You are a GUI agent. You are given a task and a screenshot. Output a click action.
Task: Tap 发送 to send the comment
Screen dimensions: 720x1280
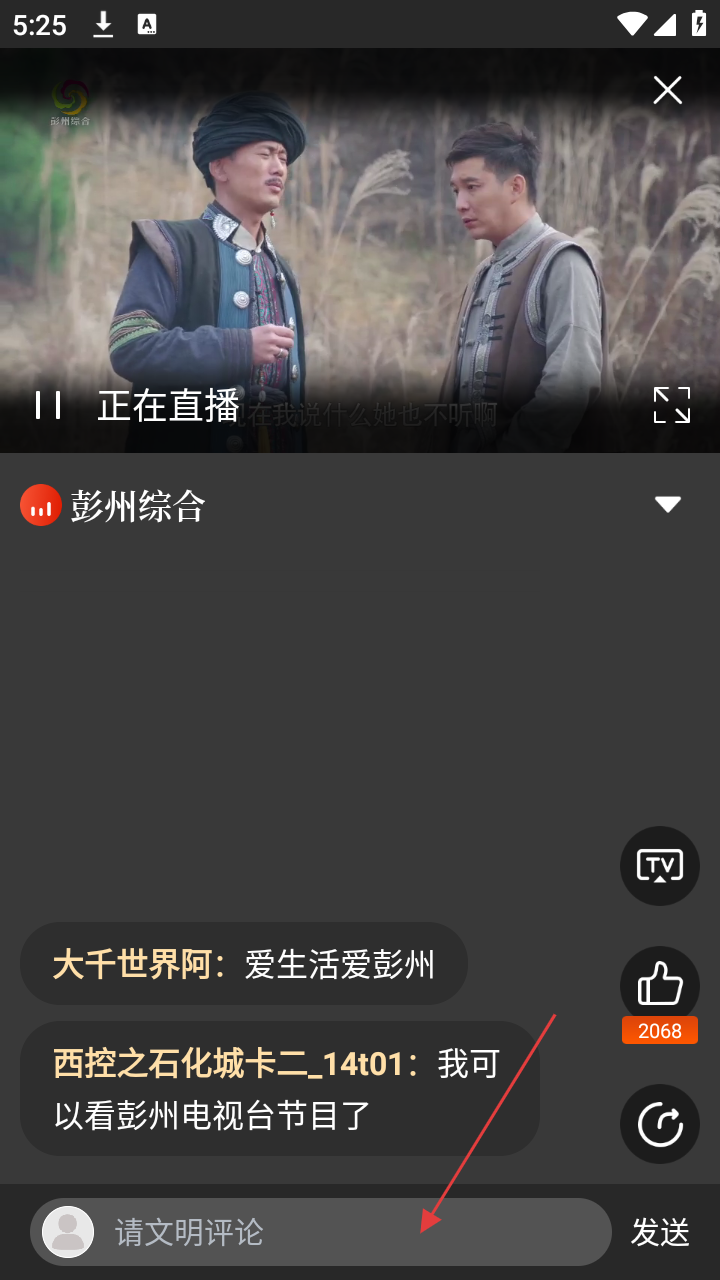pos(660,1232)
